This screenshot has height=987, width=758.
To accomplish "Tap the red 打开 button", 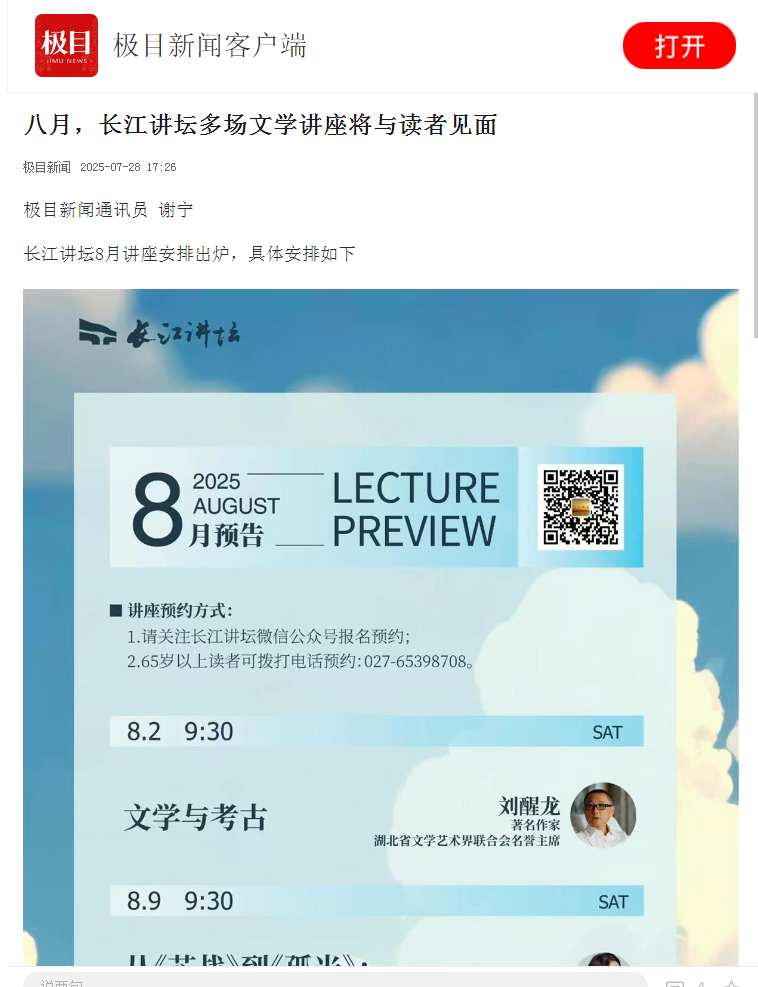I will click(x=679, y=46).
